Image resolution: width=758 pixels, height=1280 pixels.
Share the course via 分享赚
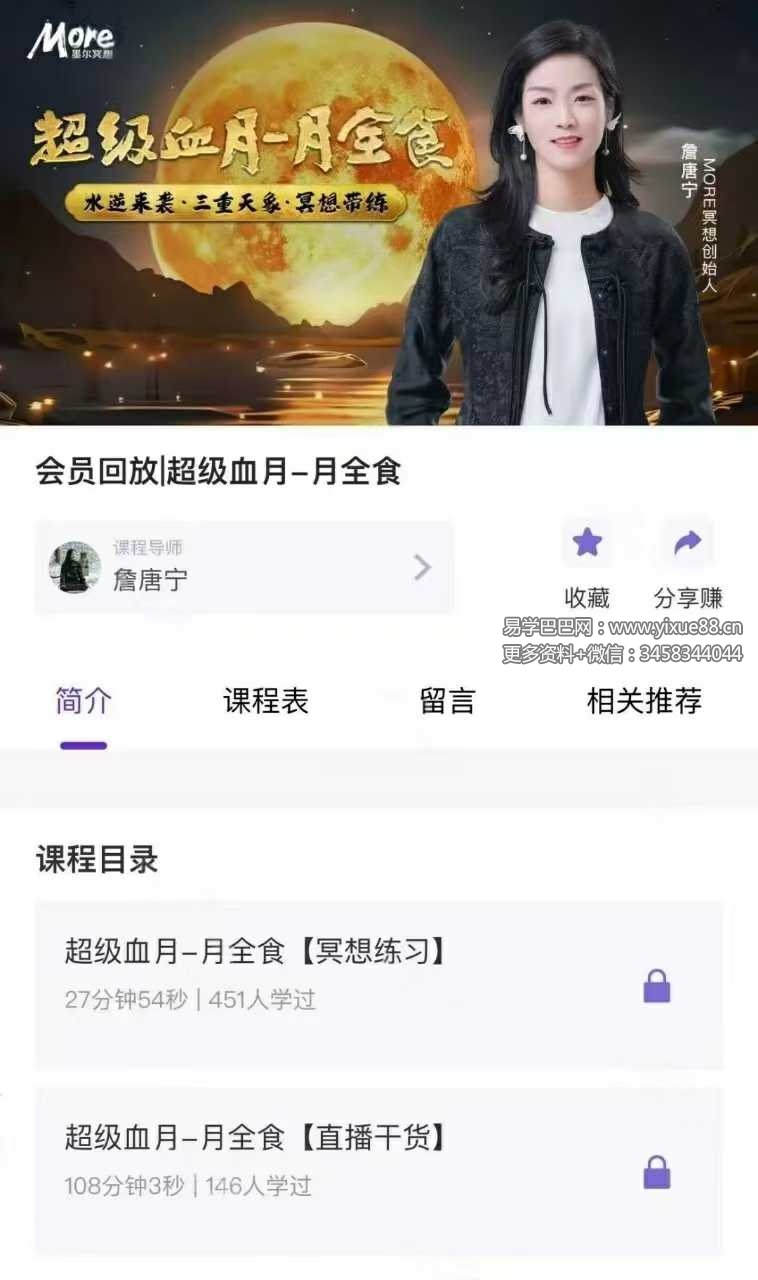(688, 544)
